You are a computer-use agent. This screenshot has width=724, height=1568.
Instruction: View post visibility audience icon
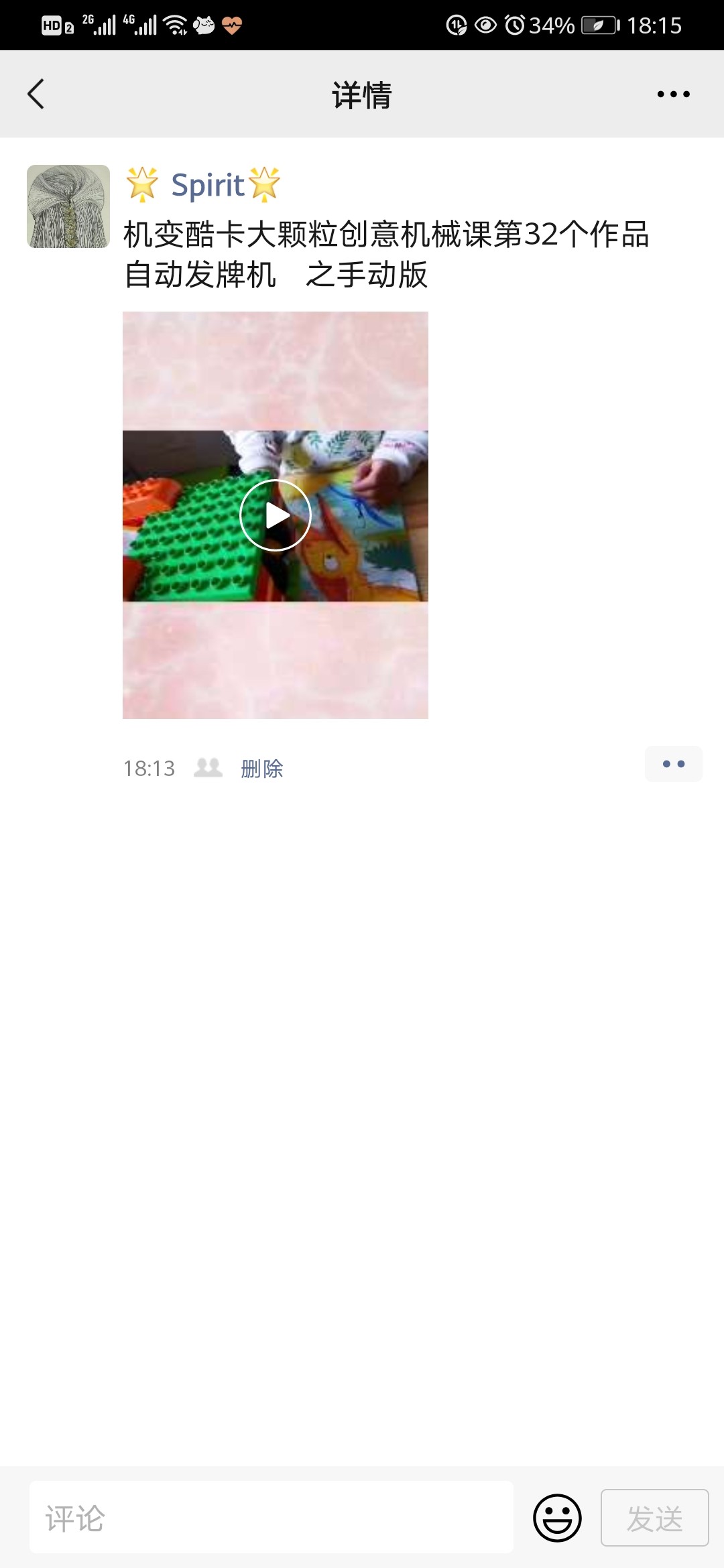(208, 768)
